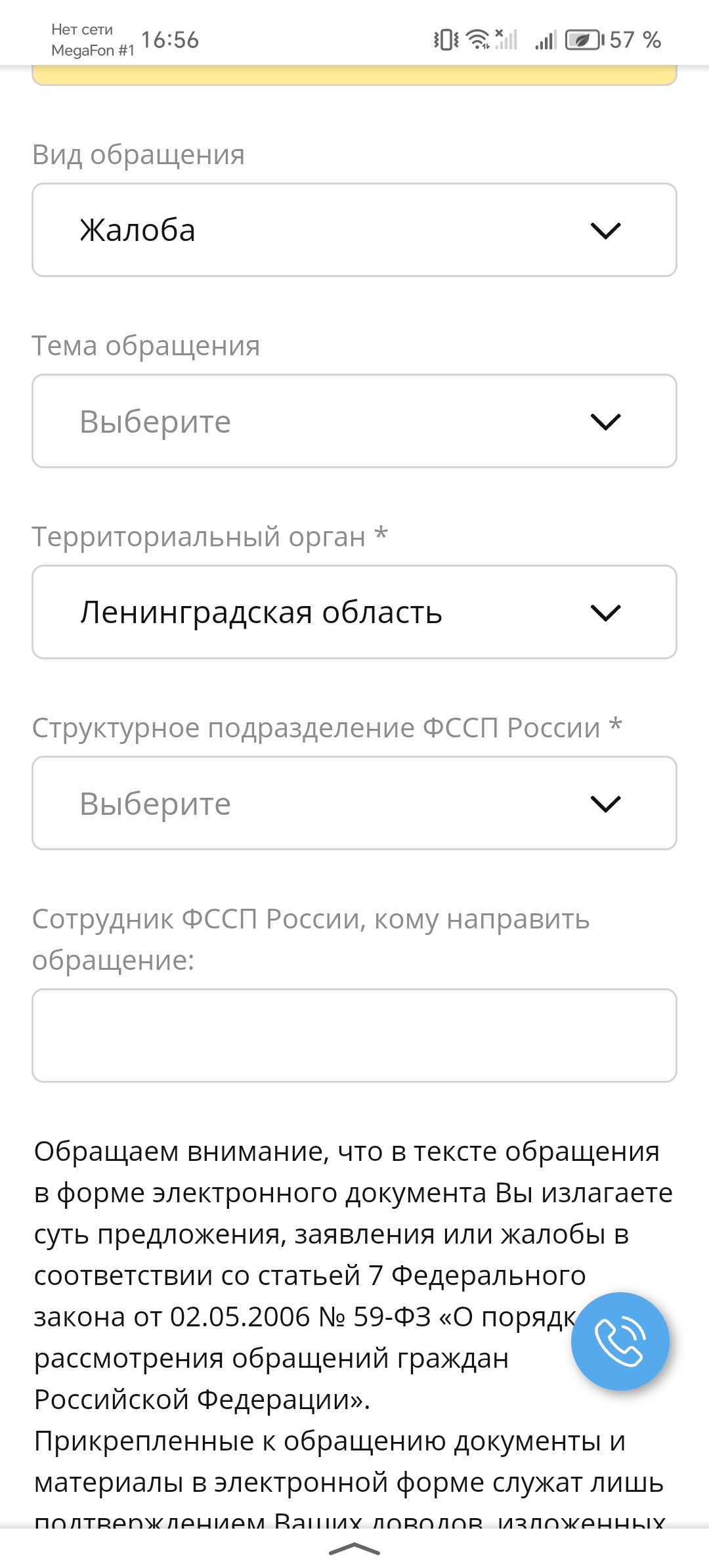Open the Вид обращения dropdown showing Жалоба
This screenshot has height=1568, width=709.
click(354, 230)
